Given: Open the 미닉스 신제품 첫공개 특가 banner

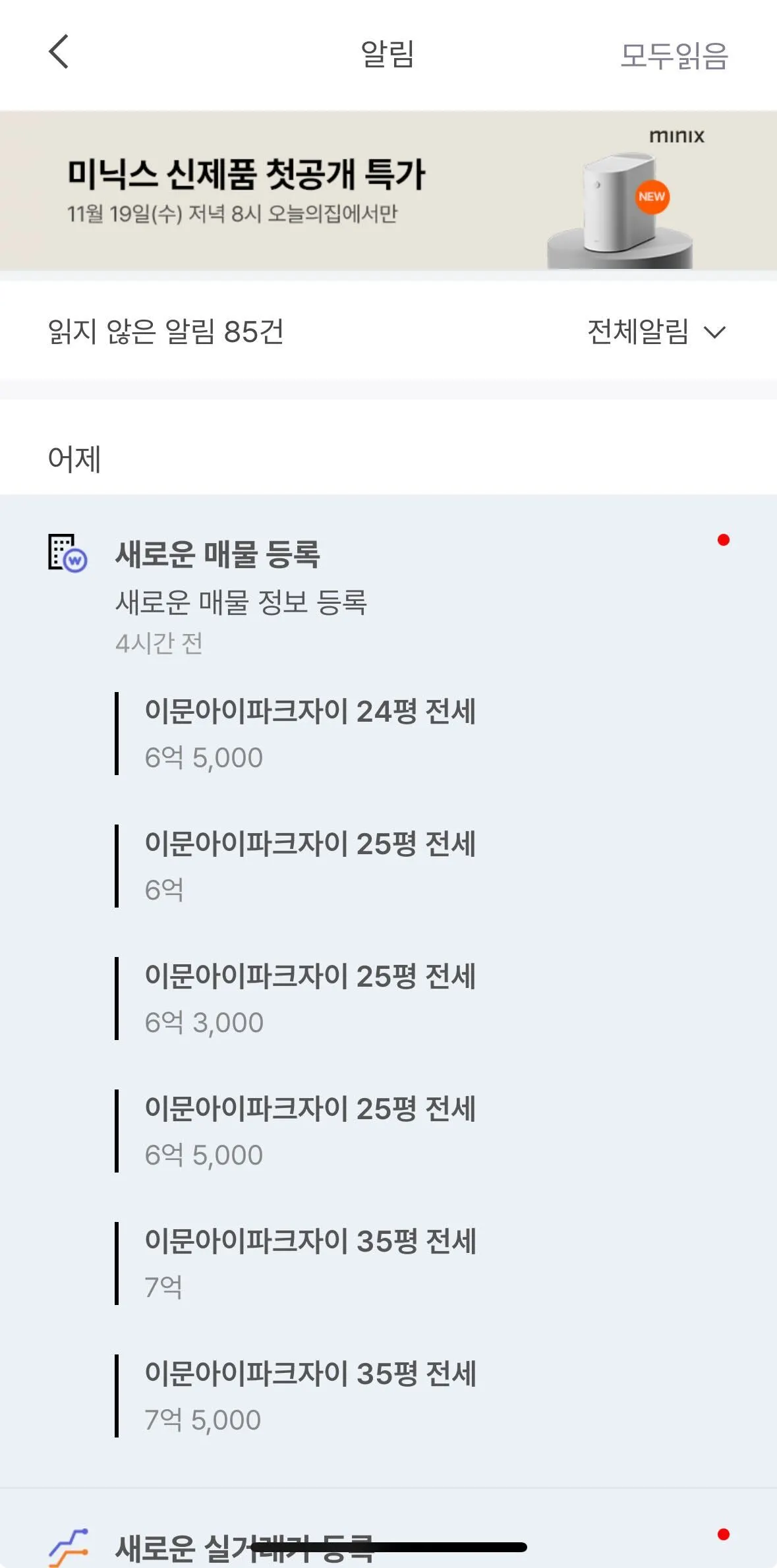Looking at the screenshot, I should tap(388, 190).
